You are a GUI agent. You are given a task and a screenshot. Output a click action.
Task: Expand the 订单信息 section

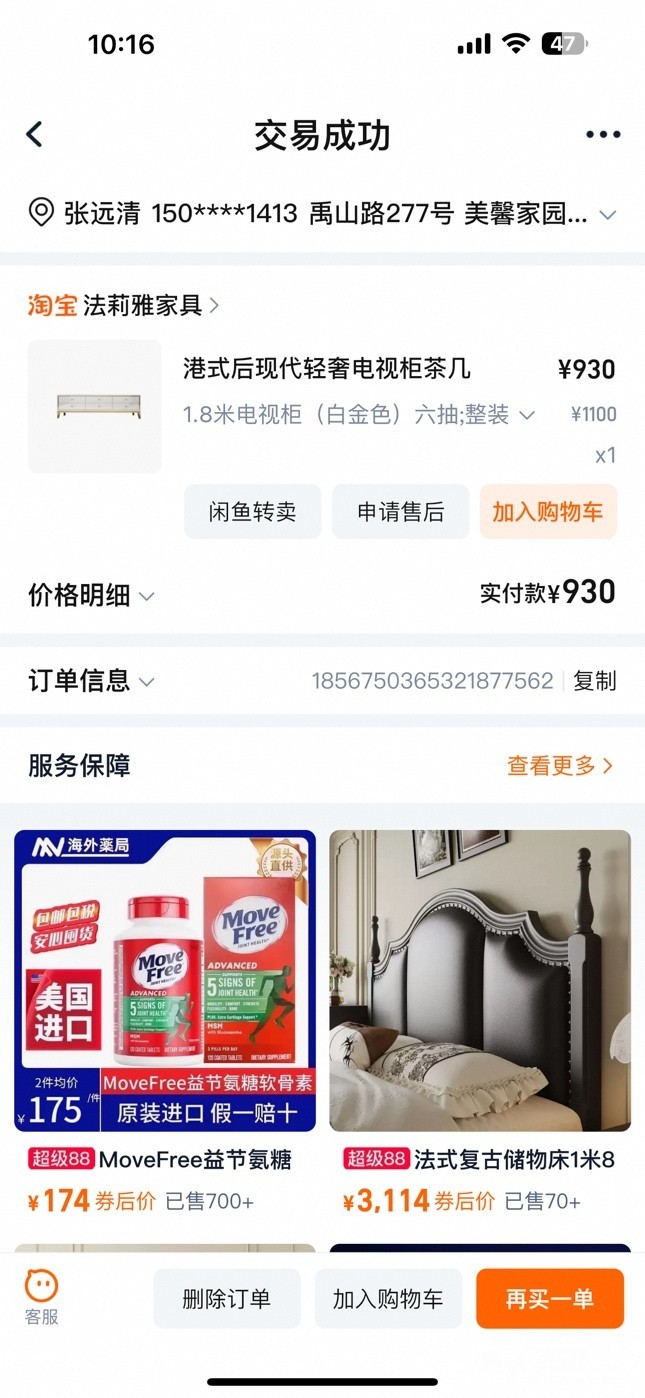point(92,682)
